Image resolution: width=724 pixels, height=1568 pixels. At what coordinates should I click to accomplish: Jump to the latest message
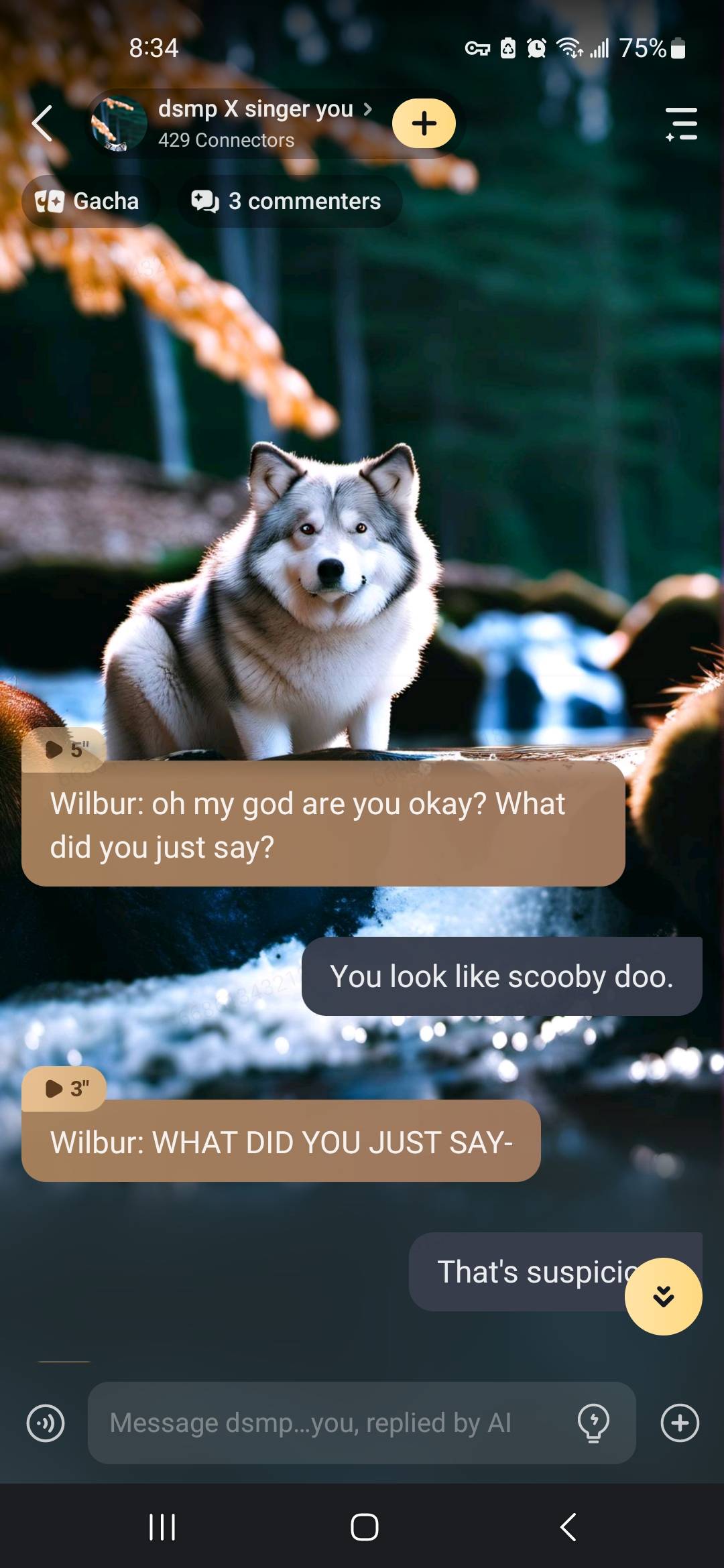(x=663, y=1297)
